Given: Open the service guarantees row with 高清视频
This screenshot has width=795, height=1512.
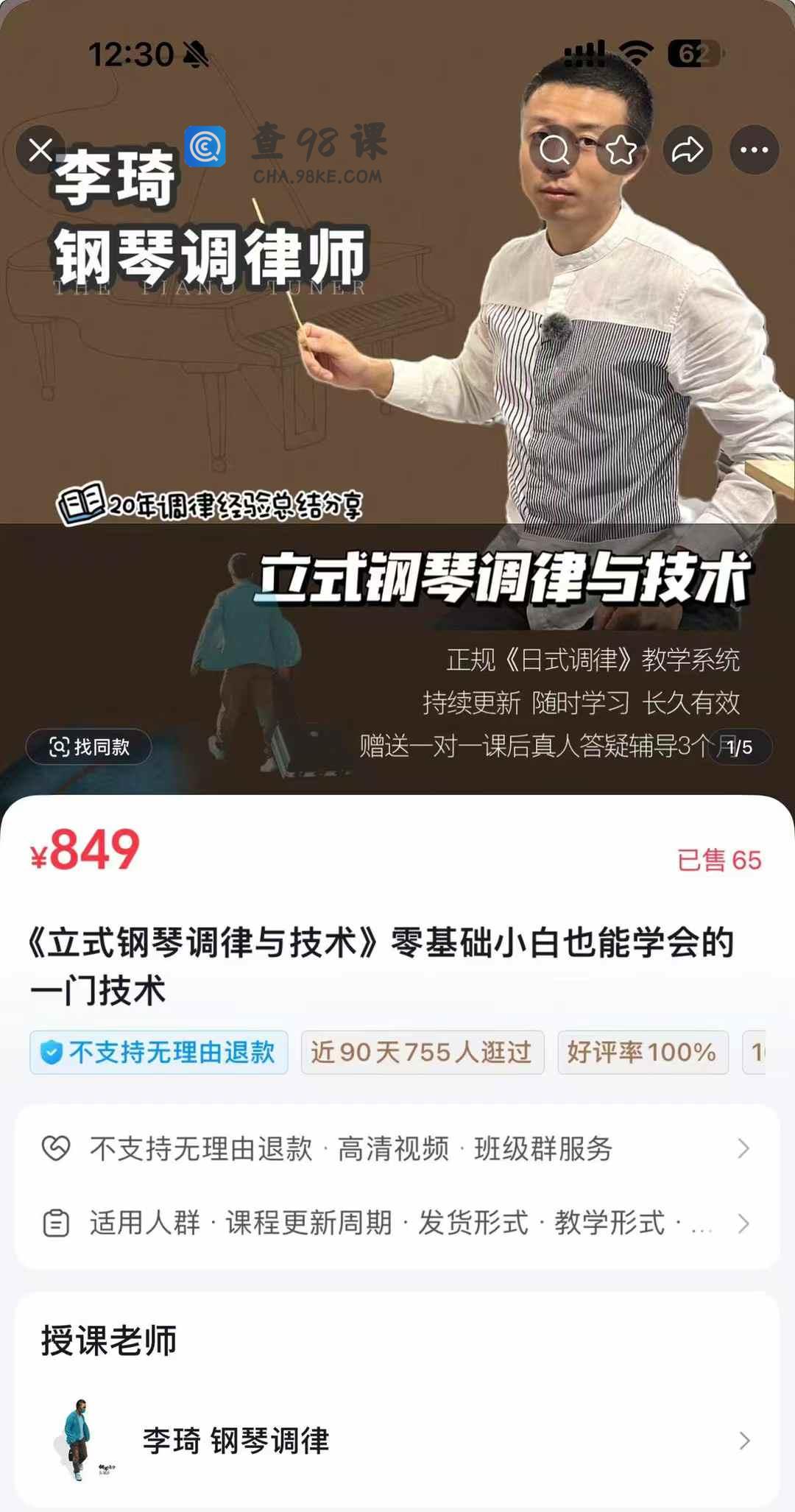Looking at the screenshot, I should tap(397, 1148).
